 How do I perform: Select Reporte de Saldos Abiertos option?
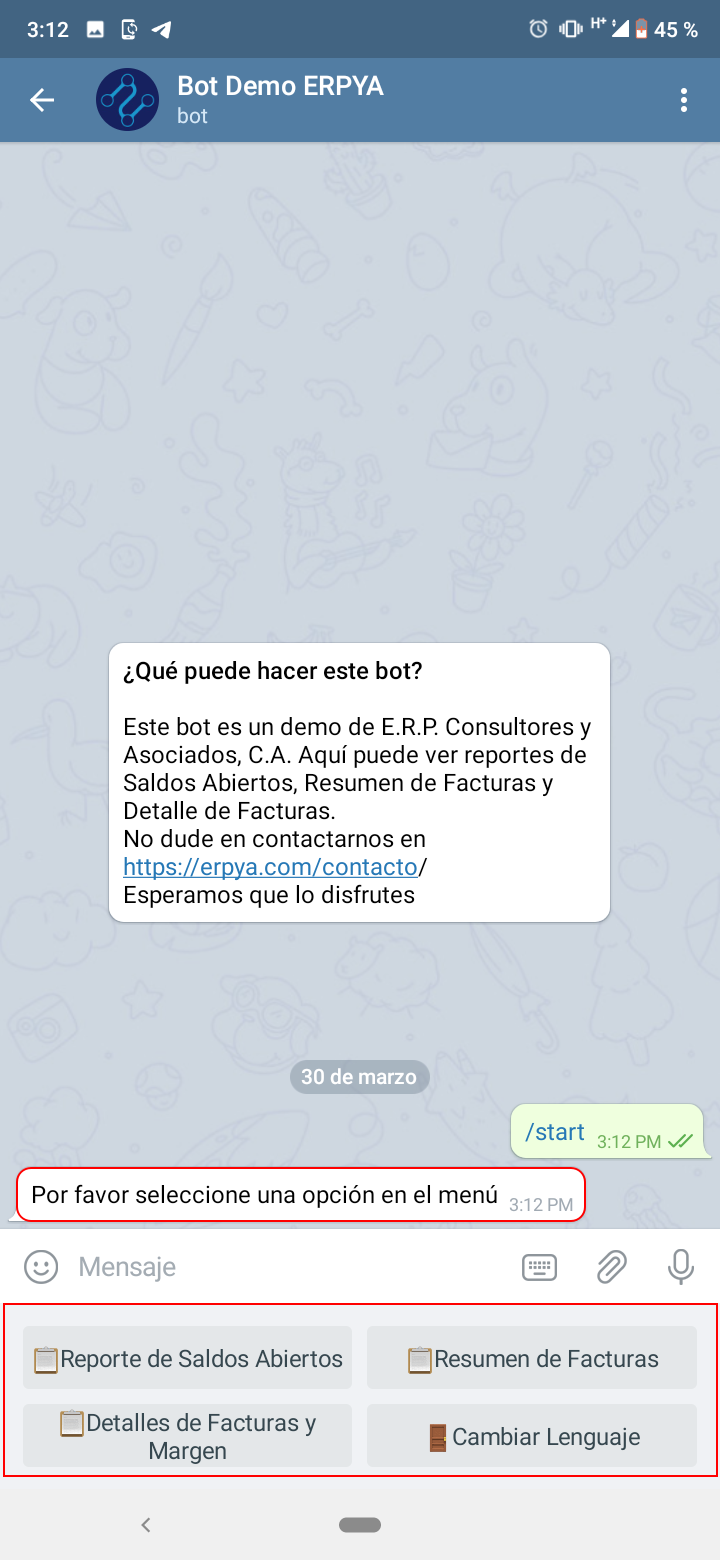pyautogui.click(x=187, y=1357)
